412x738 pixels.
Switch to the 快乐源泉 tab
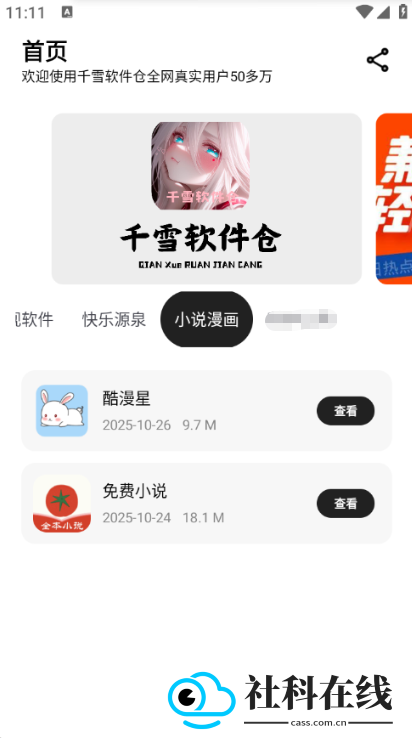[x=114, y=320]
